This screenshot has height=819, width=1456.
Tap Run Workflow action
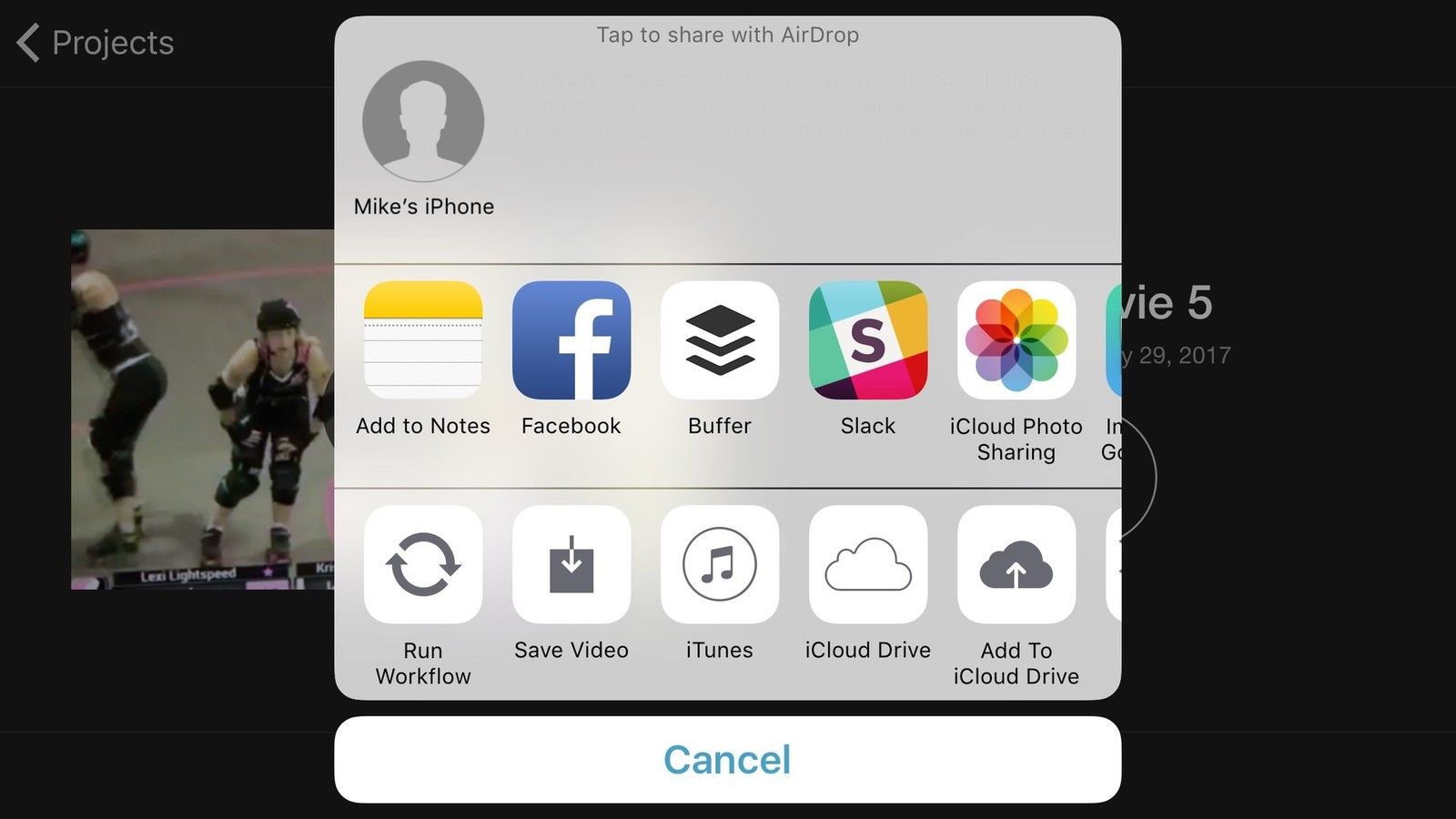point(423,564)
